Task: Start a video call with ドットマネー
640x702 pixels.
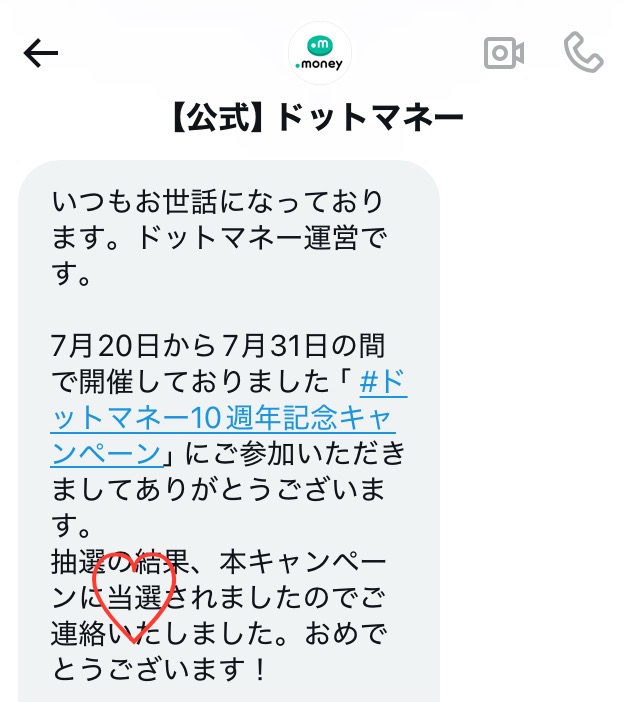Action: click(505, 53)
